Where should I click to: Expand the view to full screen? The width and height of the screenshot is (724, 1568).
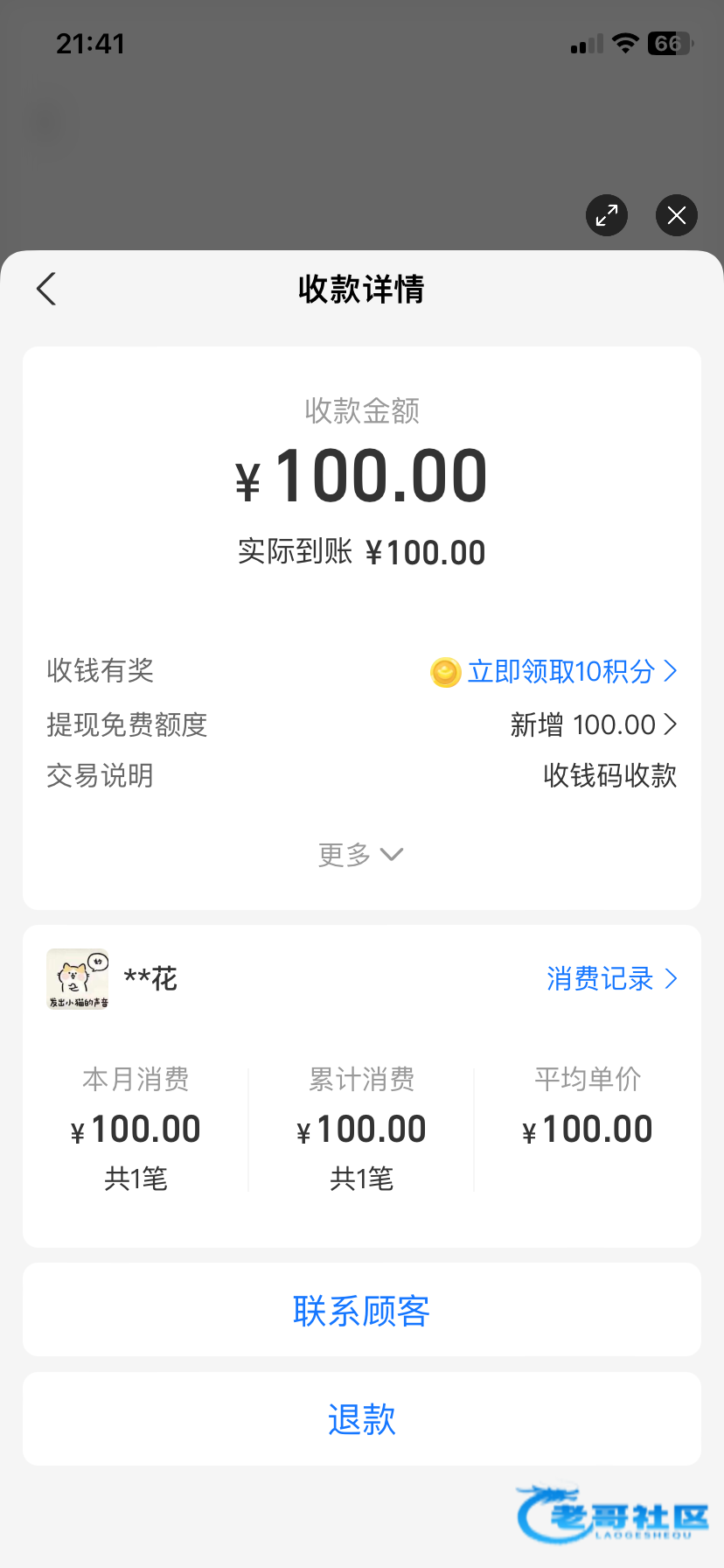pos(607,215)
